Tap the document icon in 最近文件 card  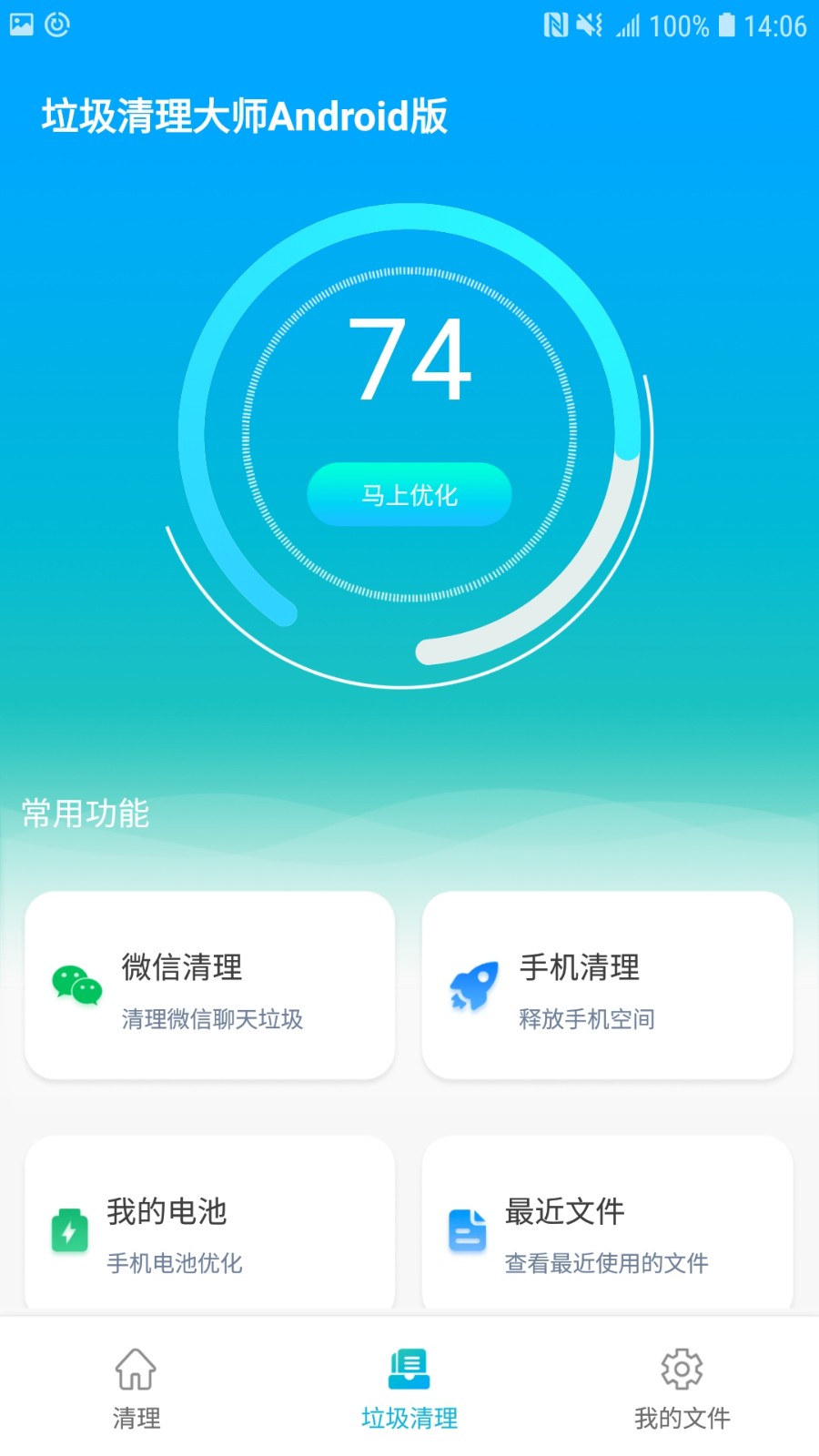point(467,1229)
